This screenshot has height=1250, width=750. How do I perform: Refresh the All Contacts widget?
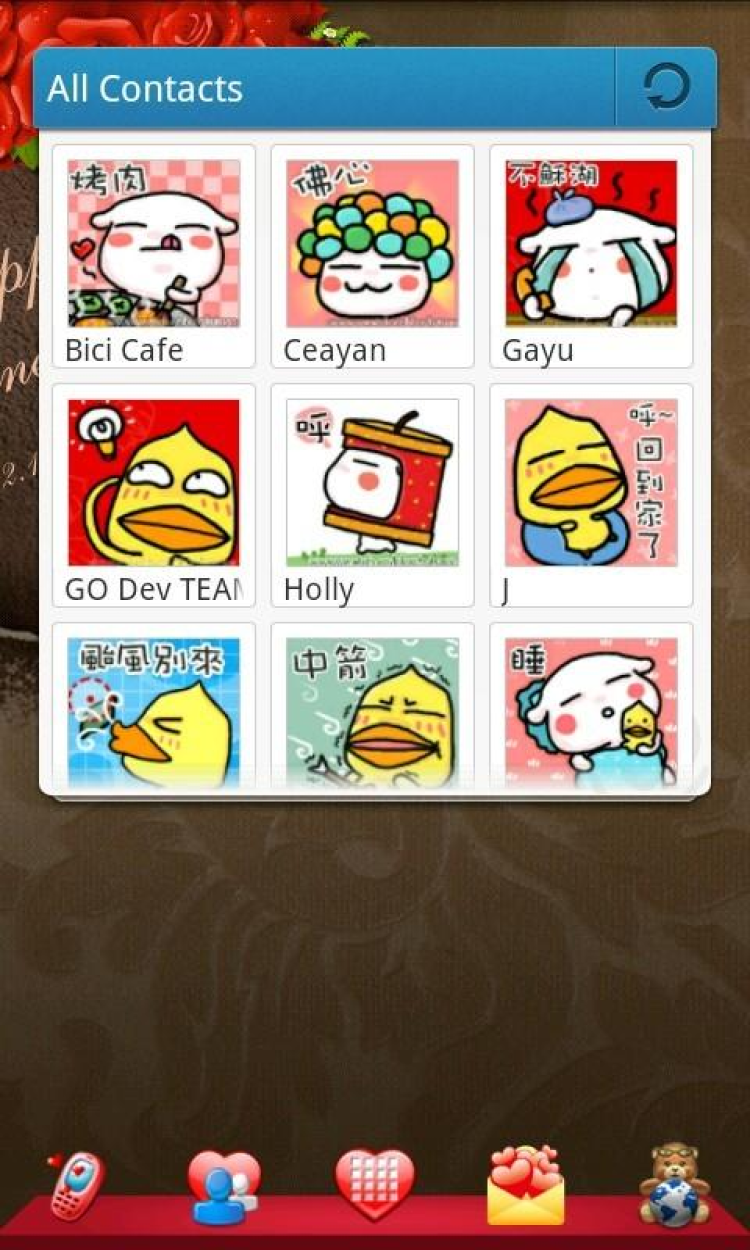(x=666, y=88)
